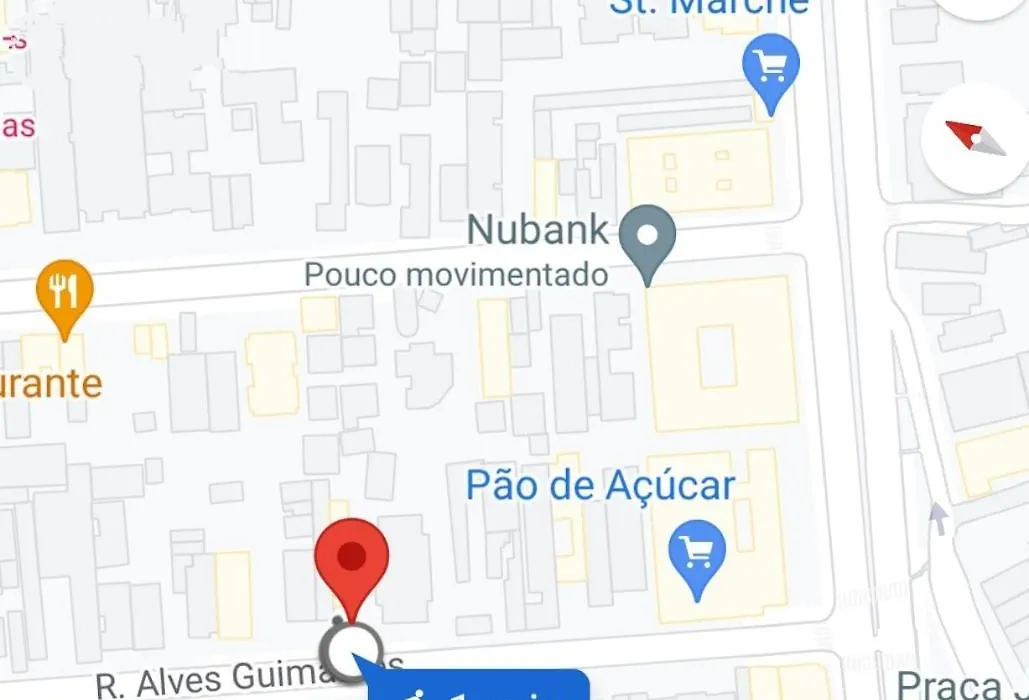Open the St. Marche shopping pin
1029x700 pixels.
point(770,69)
